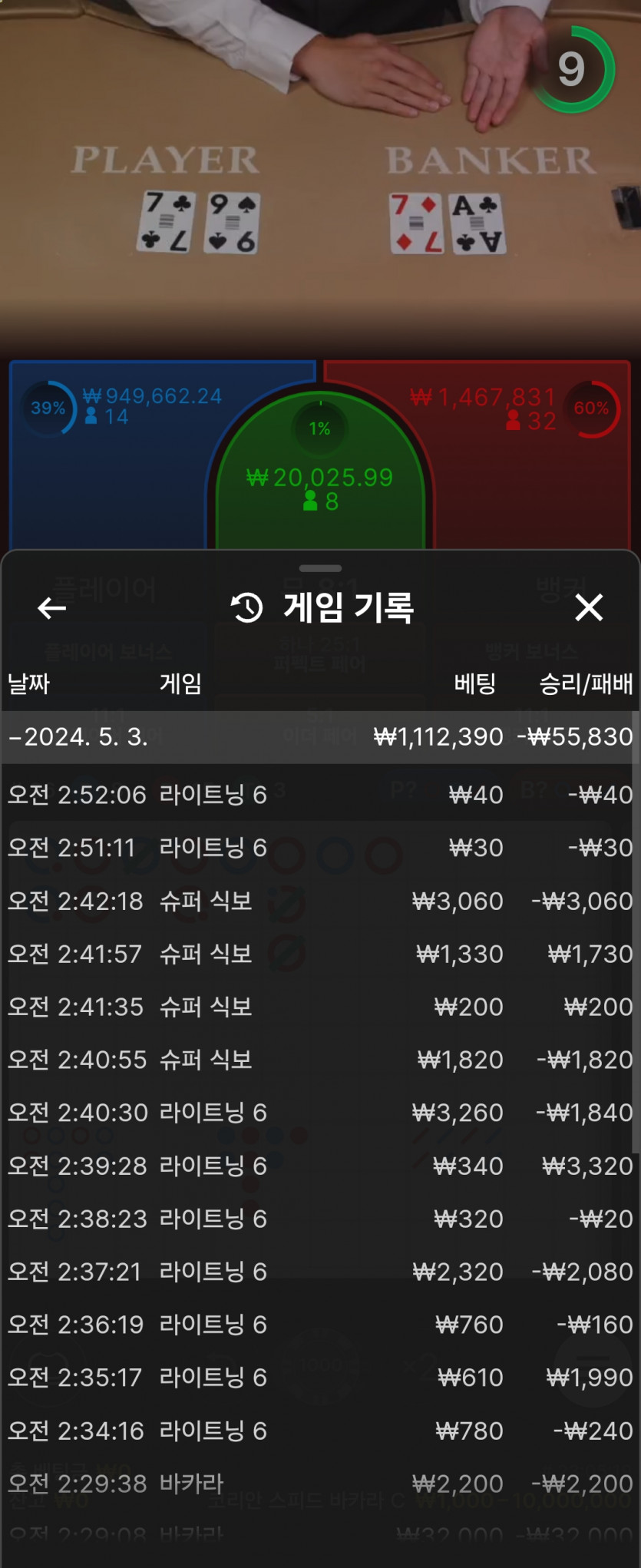Open the 오전 2:34:16 라이트닝 6 record
This screenshot has height=1568, width=641.
pos(319,1430)
